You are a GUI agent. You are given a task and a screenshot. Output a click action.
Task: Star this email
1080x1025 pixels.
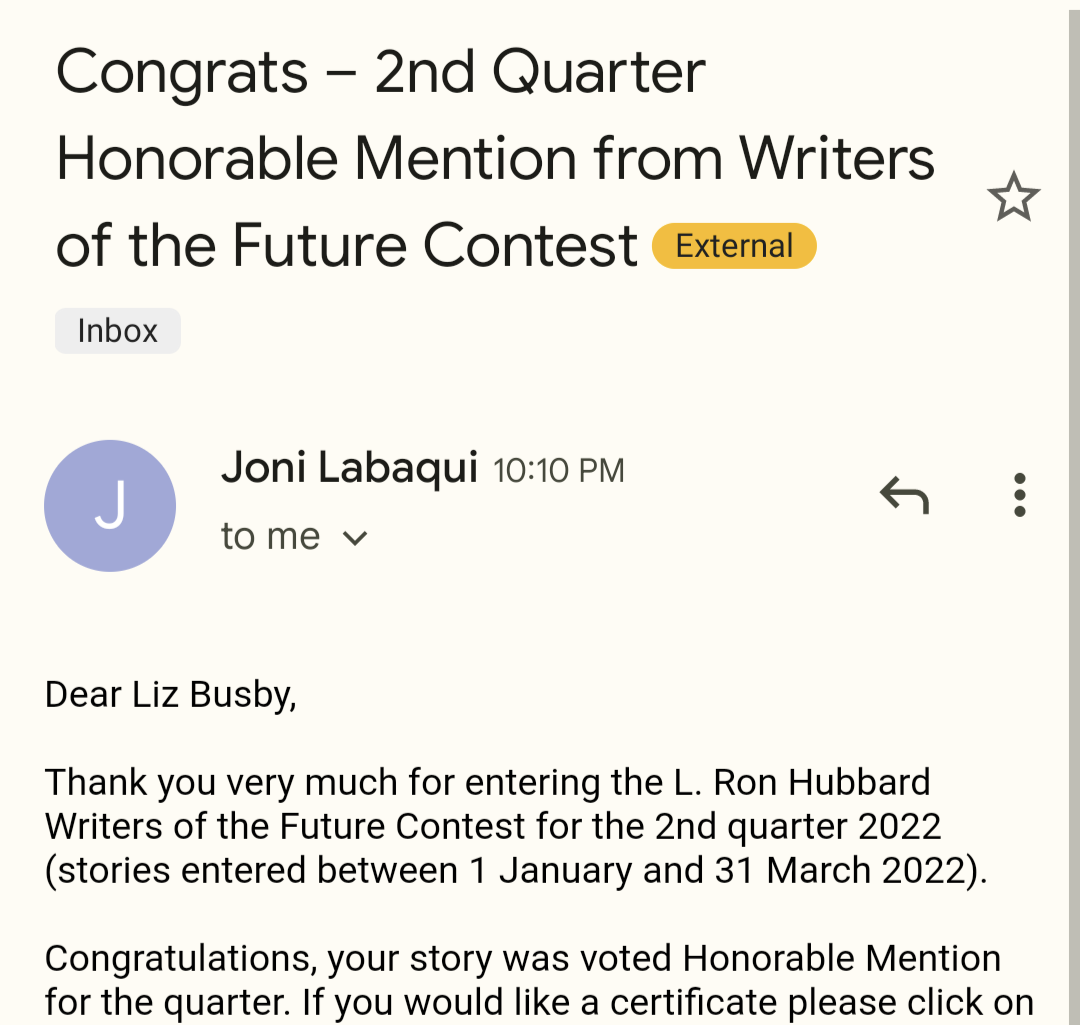click(1013, 197)
